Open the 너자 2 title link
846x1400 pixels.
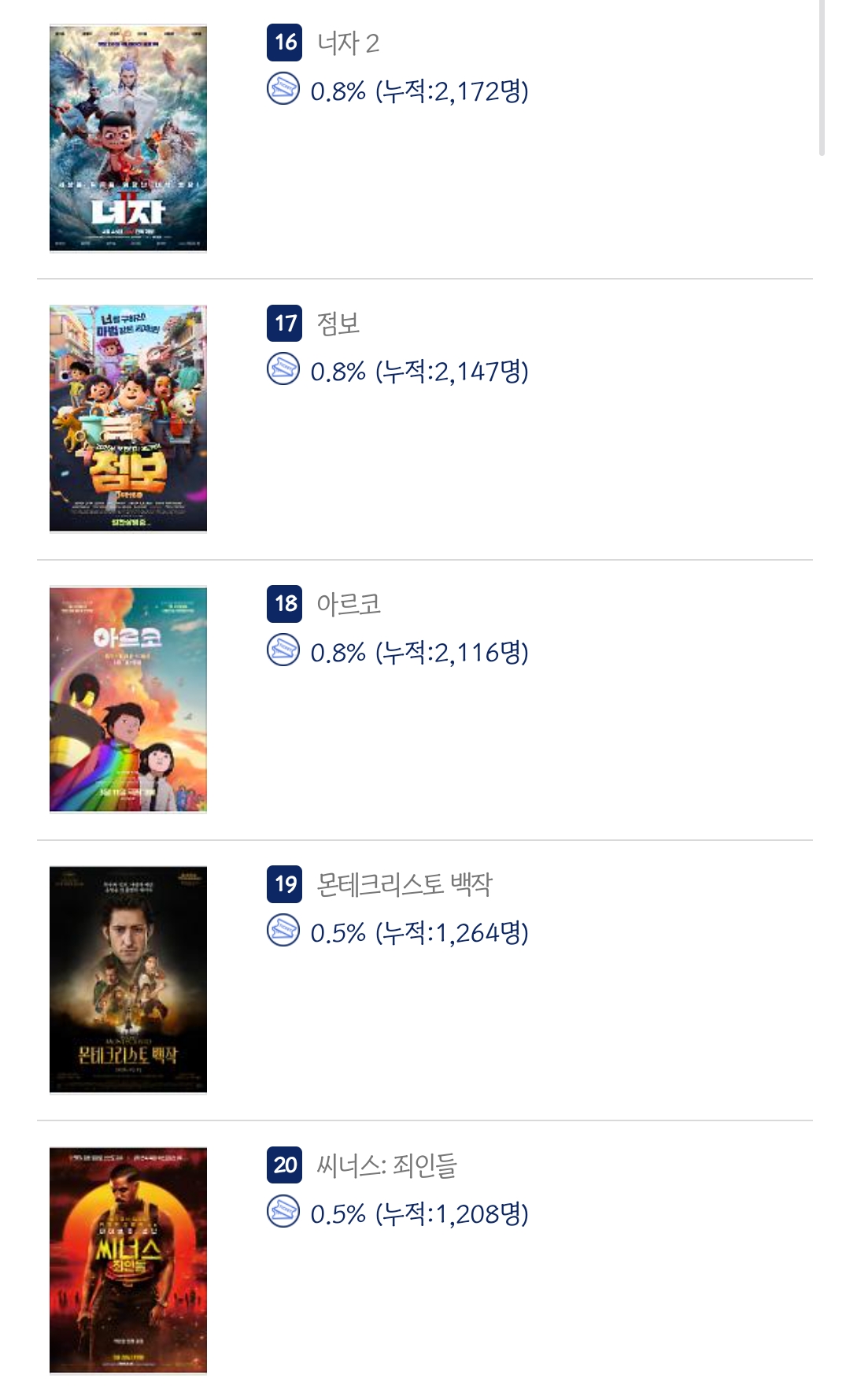pyautogui.click(x=348, y=43)
